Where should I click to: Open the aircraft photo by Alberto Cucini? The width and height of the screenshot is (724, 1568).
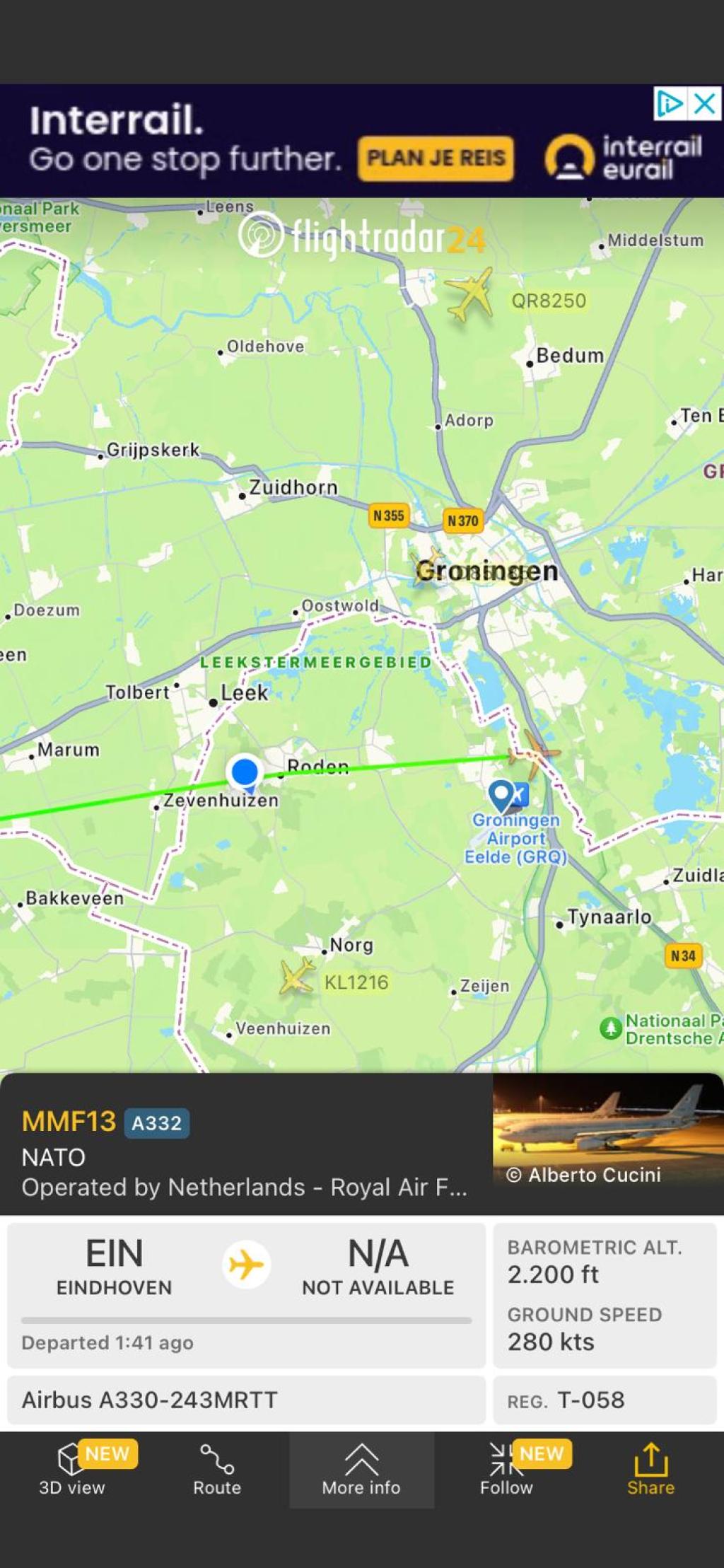608,1144
